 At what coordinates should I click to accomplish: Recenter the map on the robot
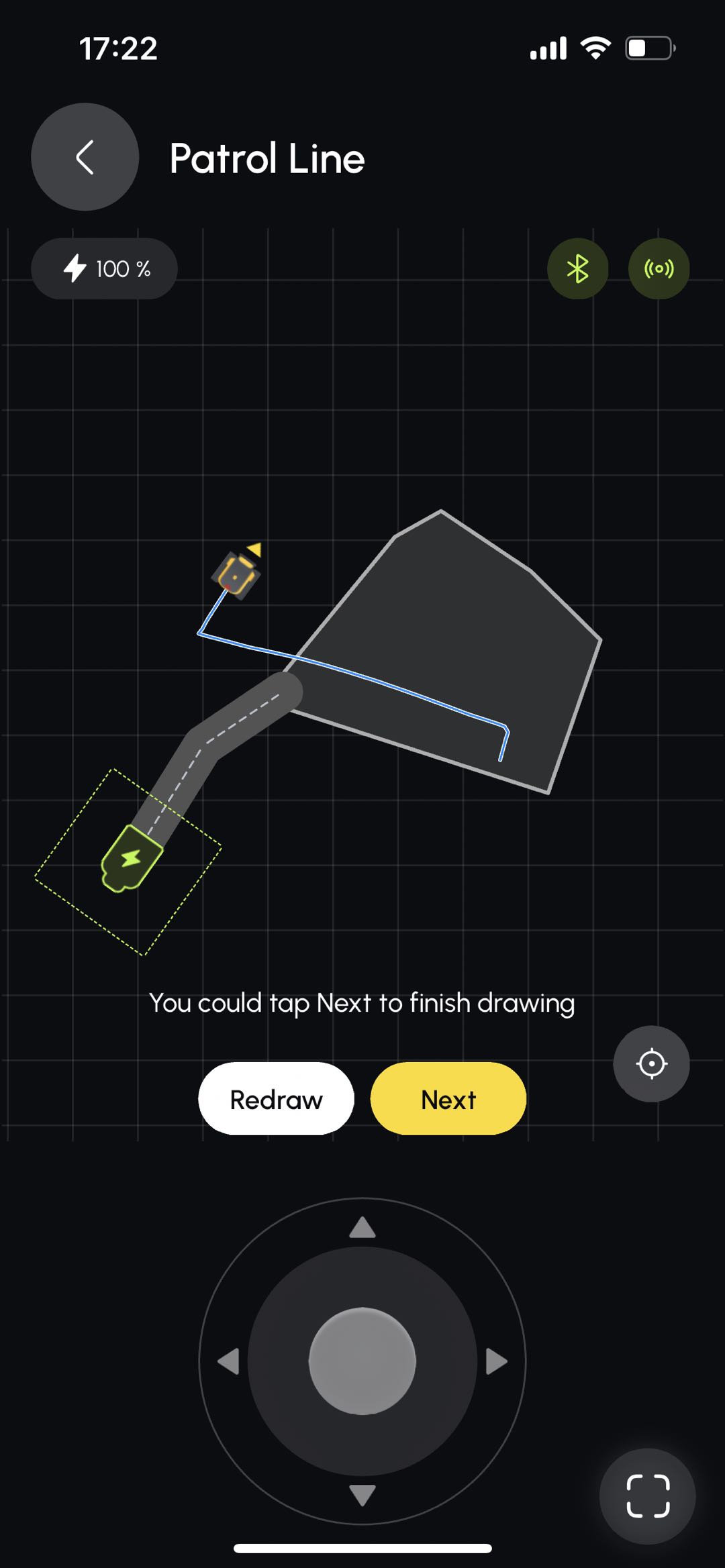click(x=651, y=1063)
